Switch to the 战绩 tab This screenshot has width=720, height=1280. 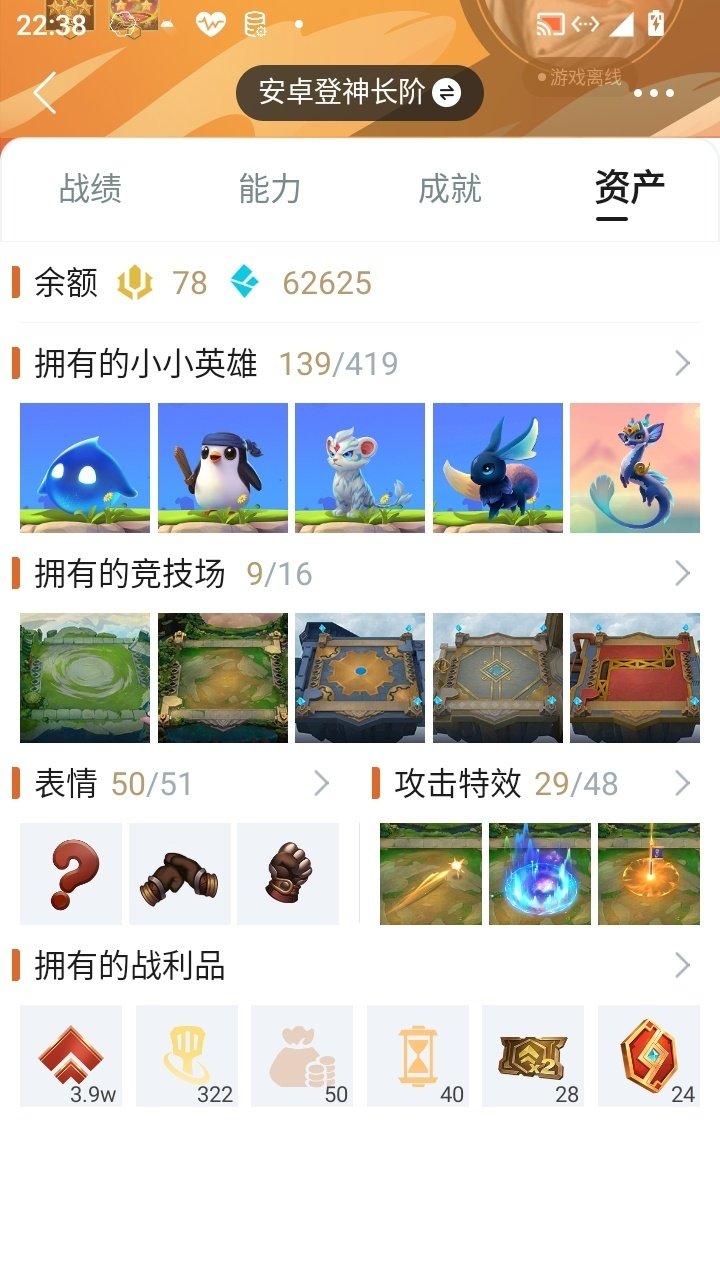click(x=91, y=190)
